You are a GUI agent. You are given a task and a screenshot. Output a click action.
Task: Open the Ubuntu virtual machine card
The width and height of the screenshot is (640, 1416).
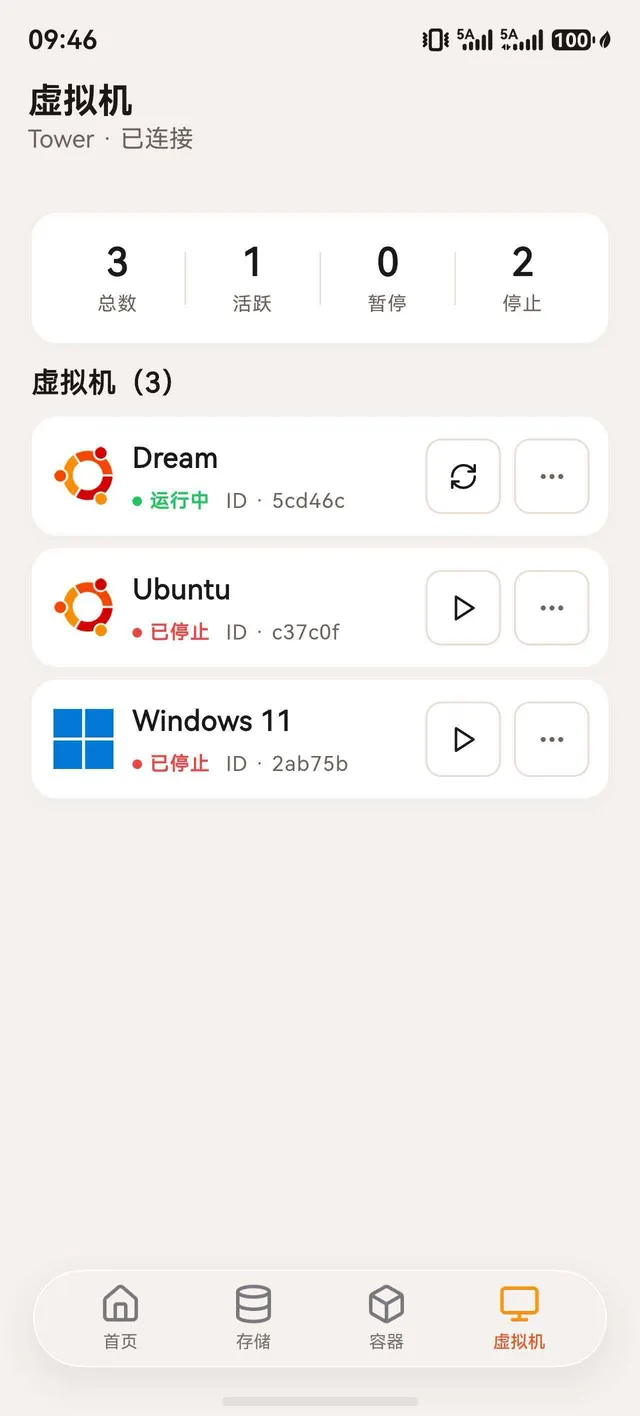coord(320,608)
